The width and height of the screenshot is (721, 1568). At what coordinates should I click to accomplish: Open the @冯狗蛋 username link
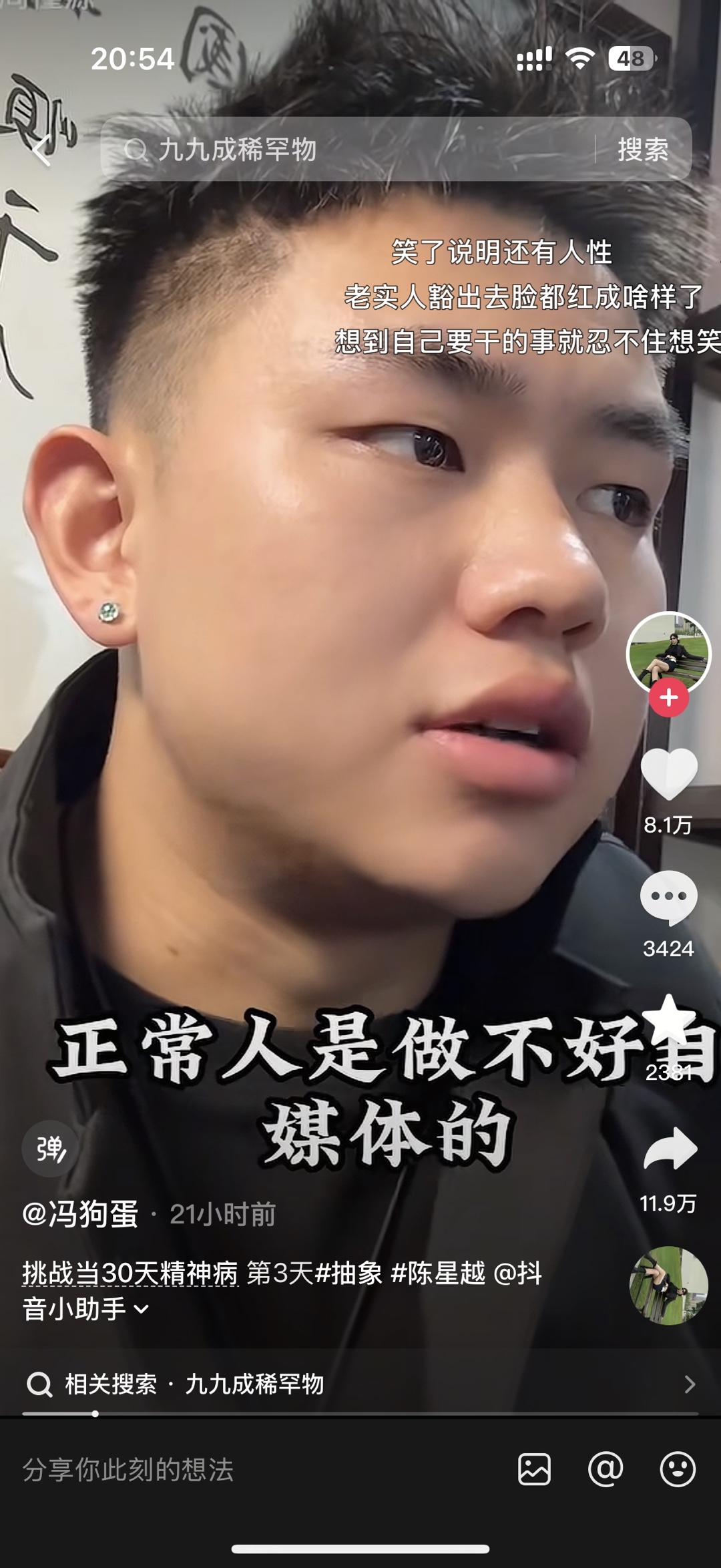pos(80,1214)
